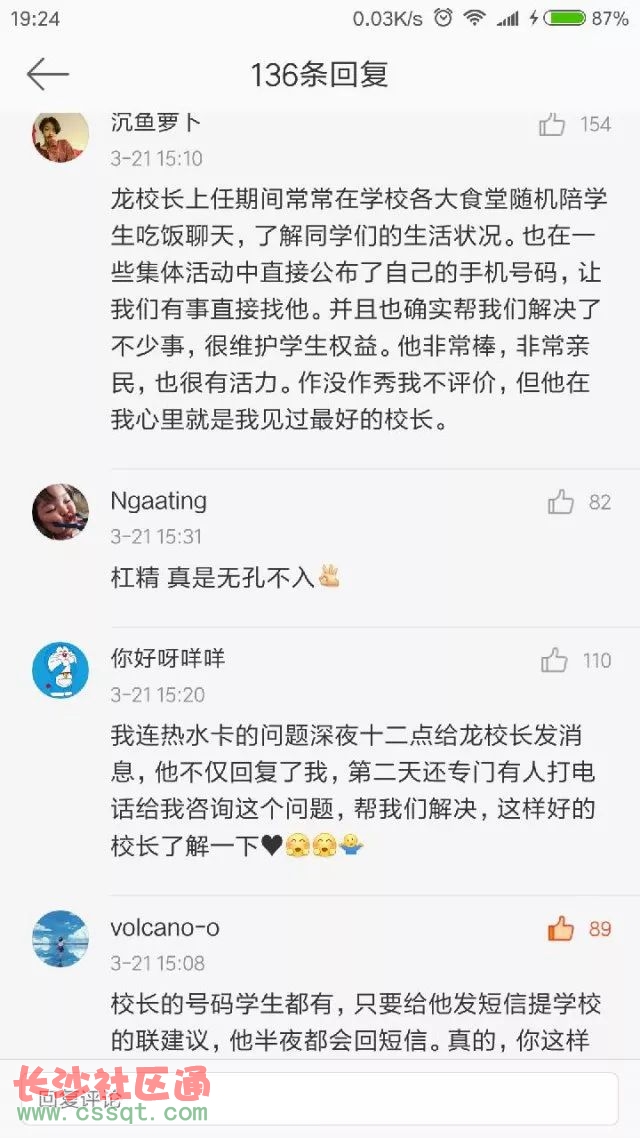
Task: Open volcano-o's profile avatar
Action: pyautogui.click(x=60, y=938)
